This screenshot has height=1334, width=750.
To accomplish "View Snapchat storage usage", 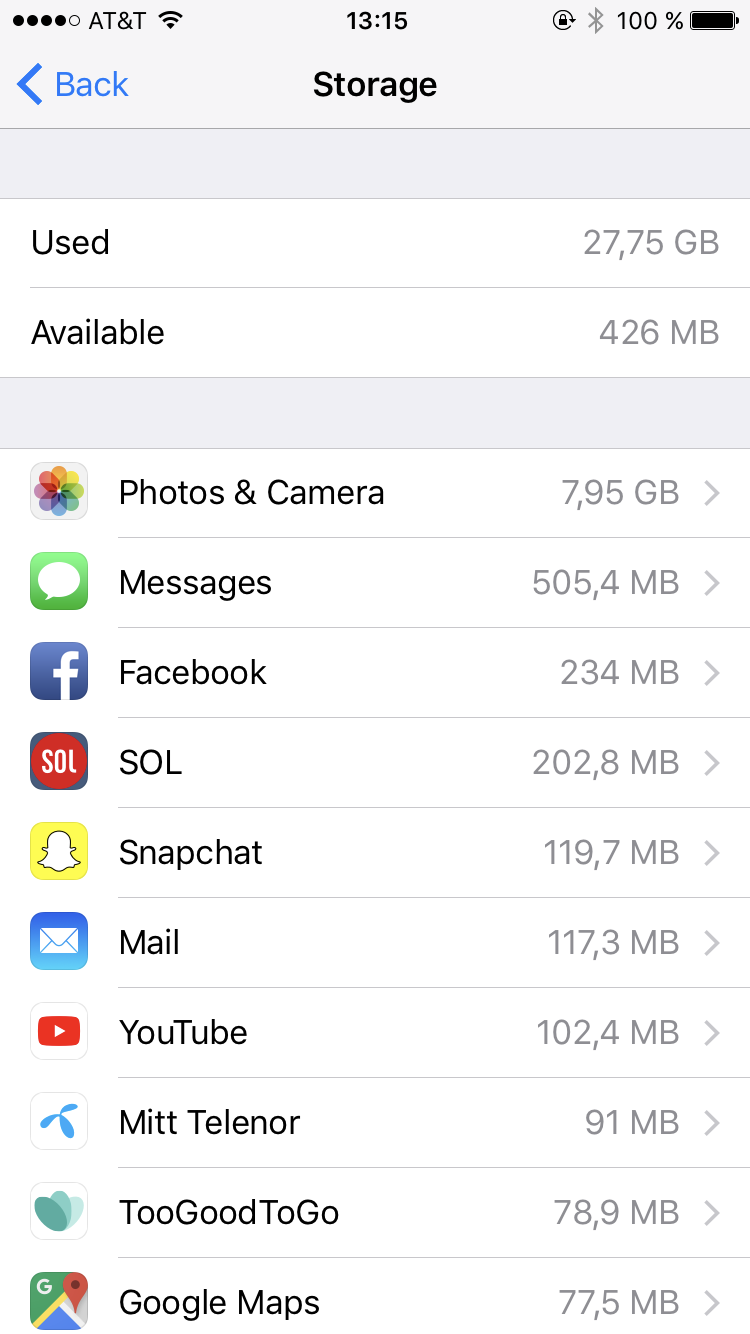I will coord(375,853).
